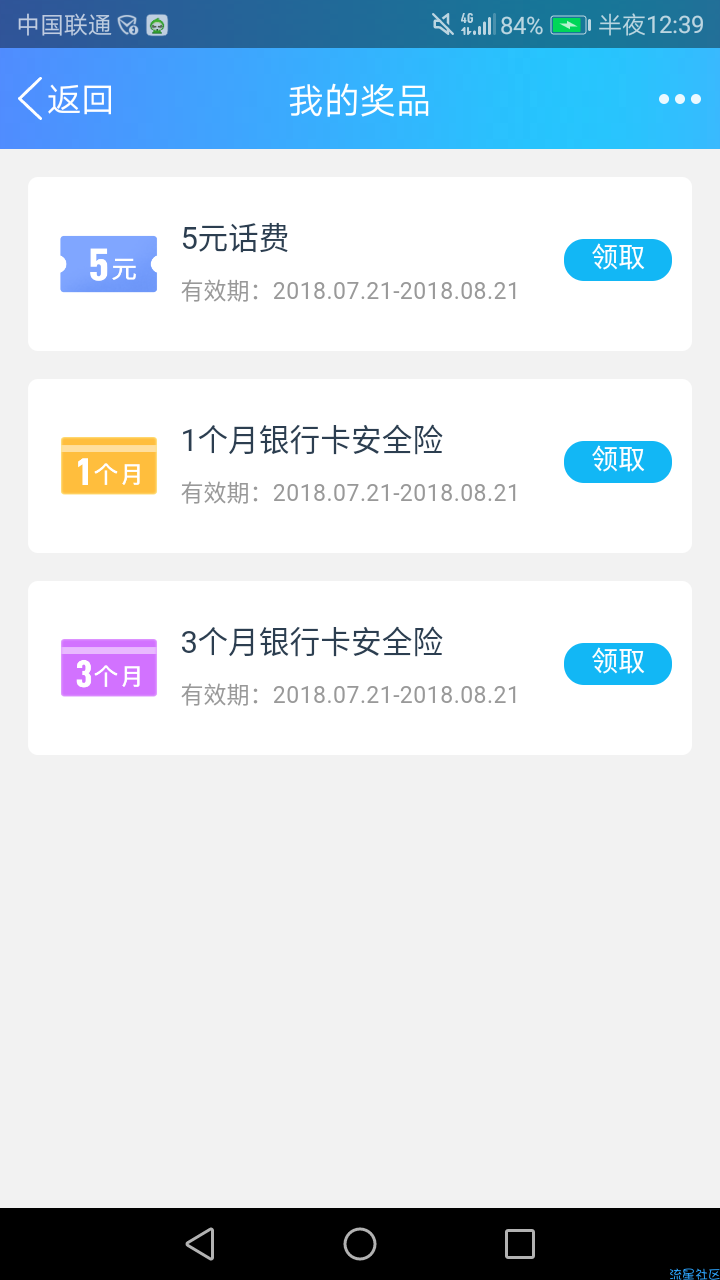This screenshot has height=1280, width=720.
Task: Open the three-dot overflow menu
Action: (x=680, y=99)
